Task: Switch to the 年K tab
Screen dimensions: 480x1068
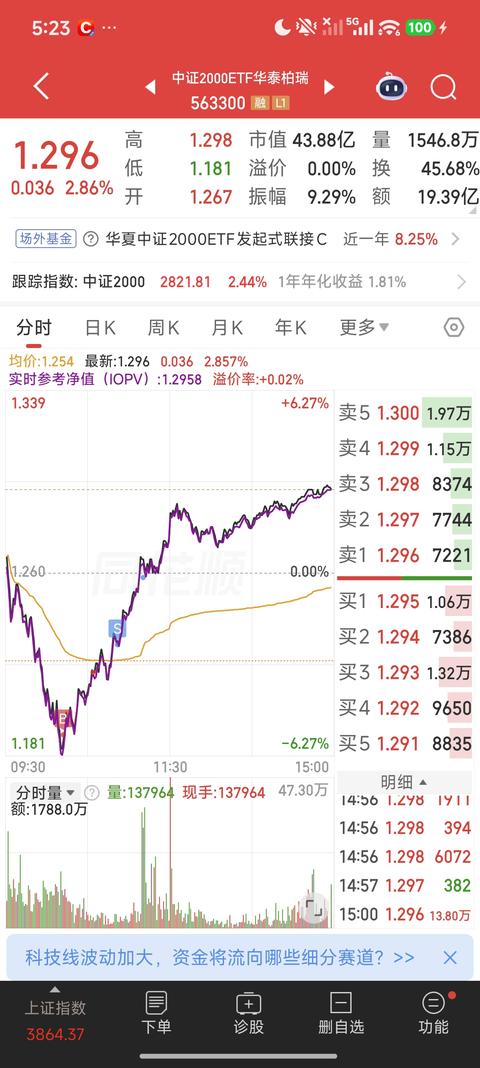Action: 291,328
